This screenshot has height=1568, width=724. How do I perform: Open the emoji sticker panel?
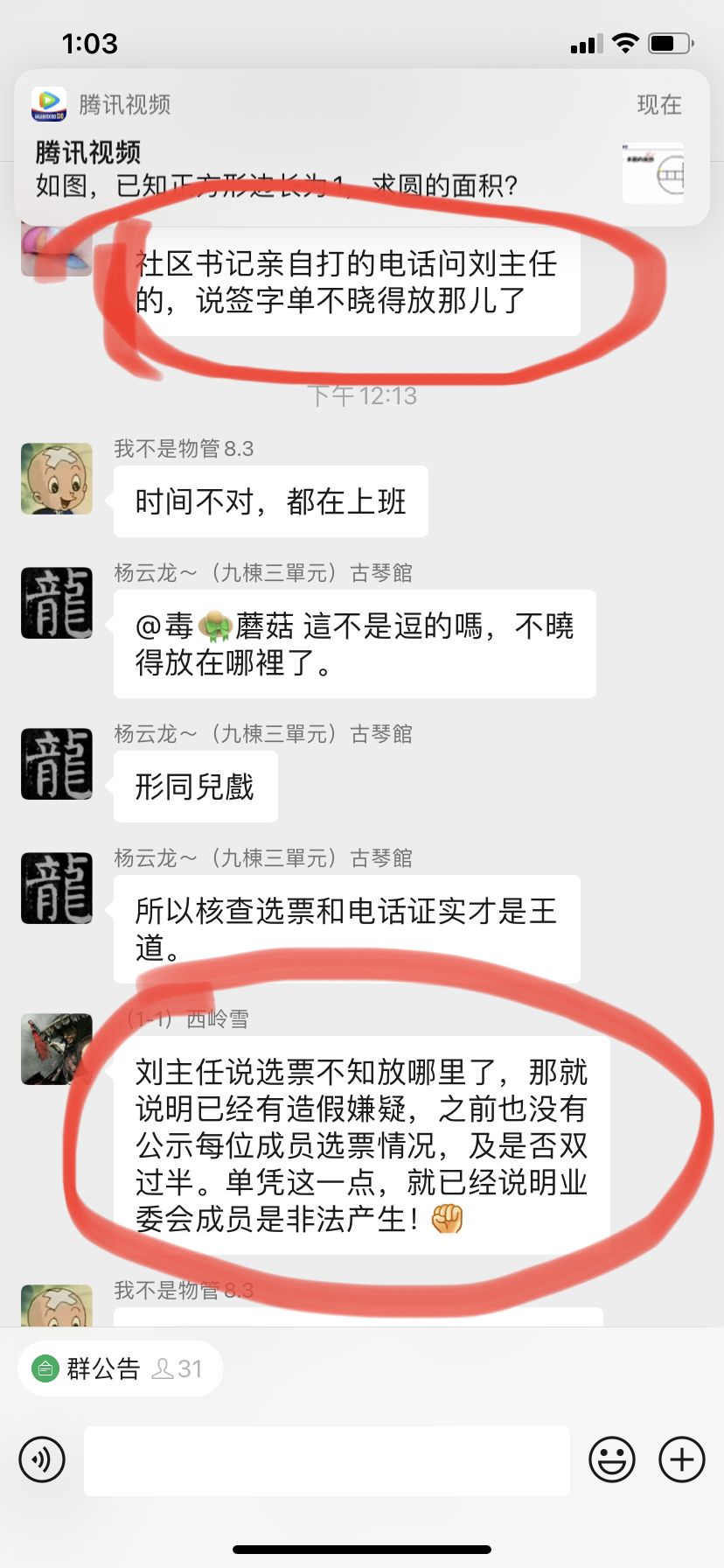coord(611,1459)
